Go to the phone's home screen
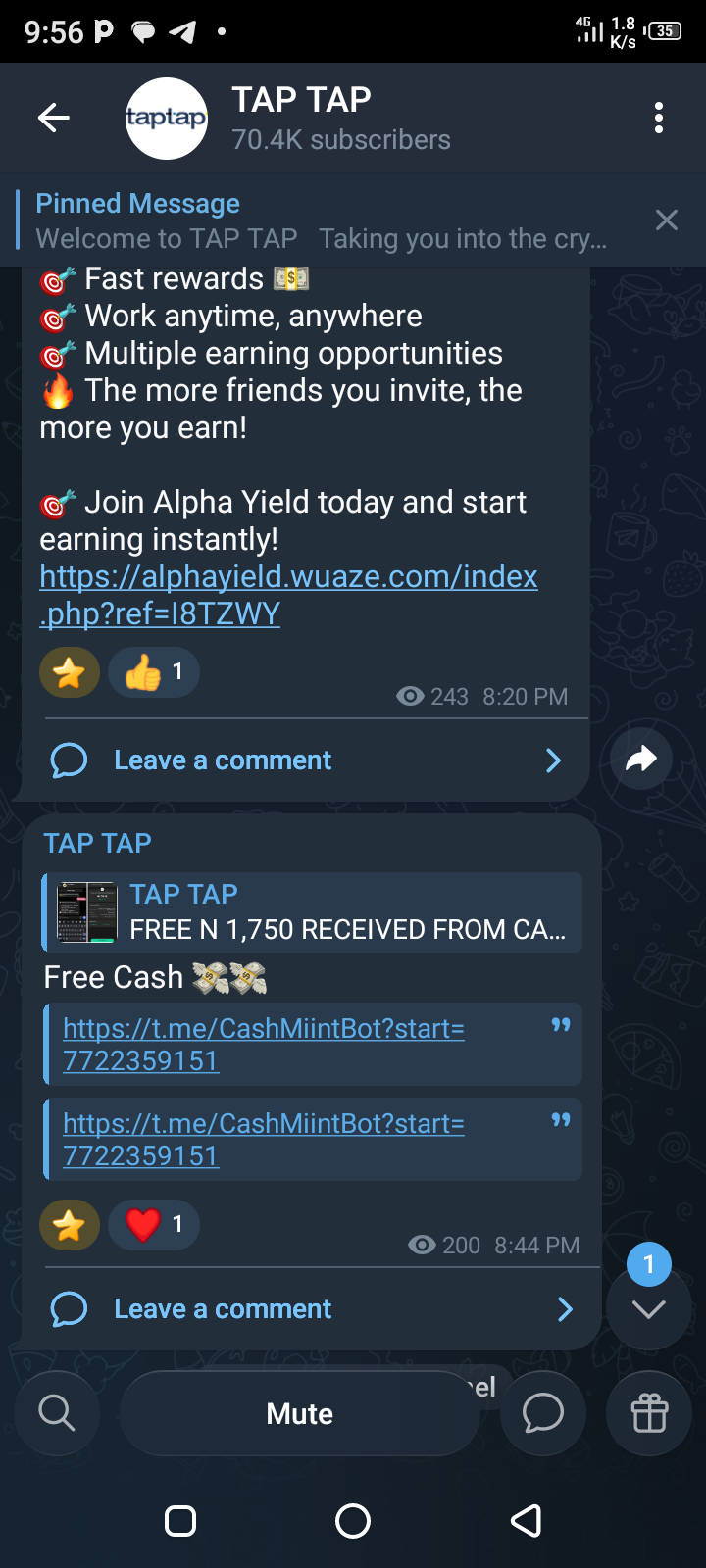Image resolution: width=706 pixels, height=1568 pixels. pyautogui.click(x=353, y=1521)
